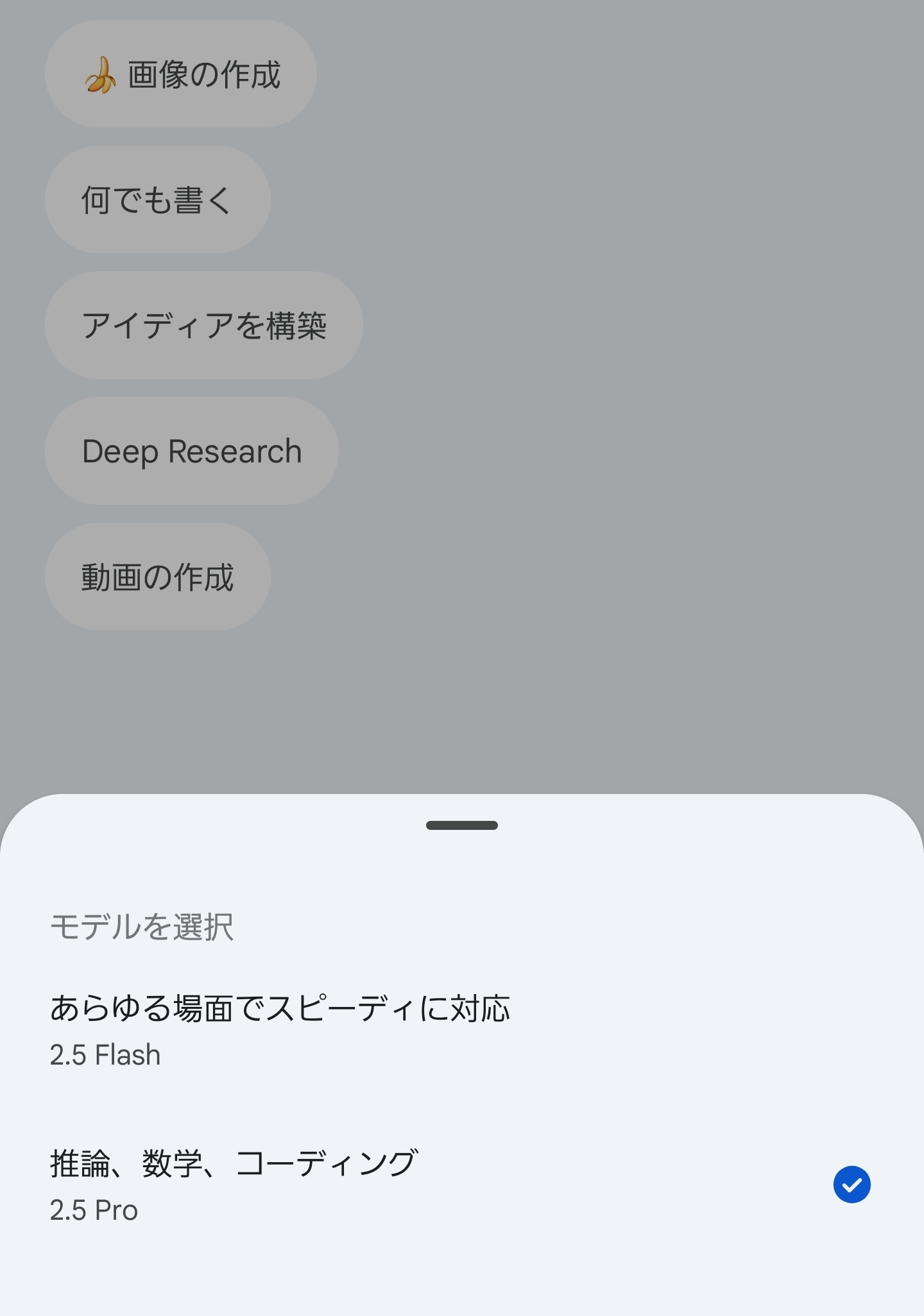Screen dimensions: 924x1316
Task: Tap the 画像の作成 chip
Action: (181, 74)
